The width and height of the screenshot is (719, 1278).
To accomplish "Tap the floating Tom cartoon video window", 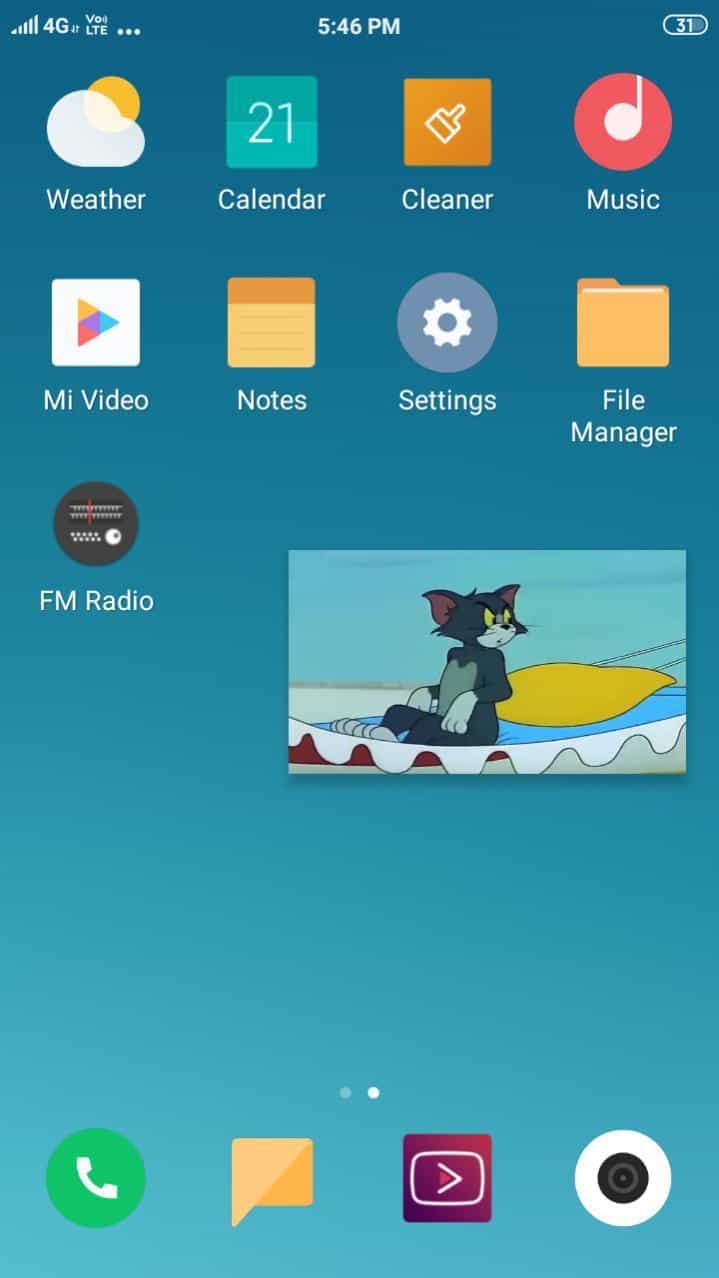I will [487, 661].
